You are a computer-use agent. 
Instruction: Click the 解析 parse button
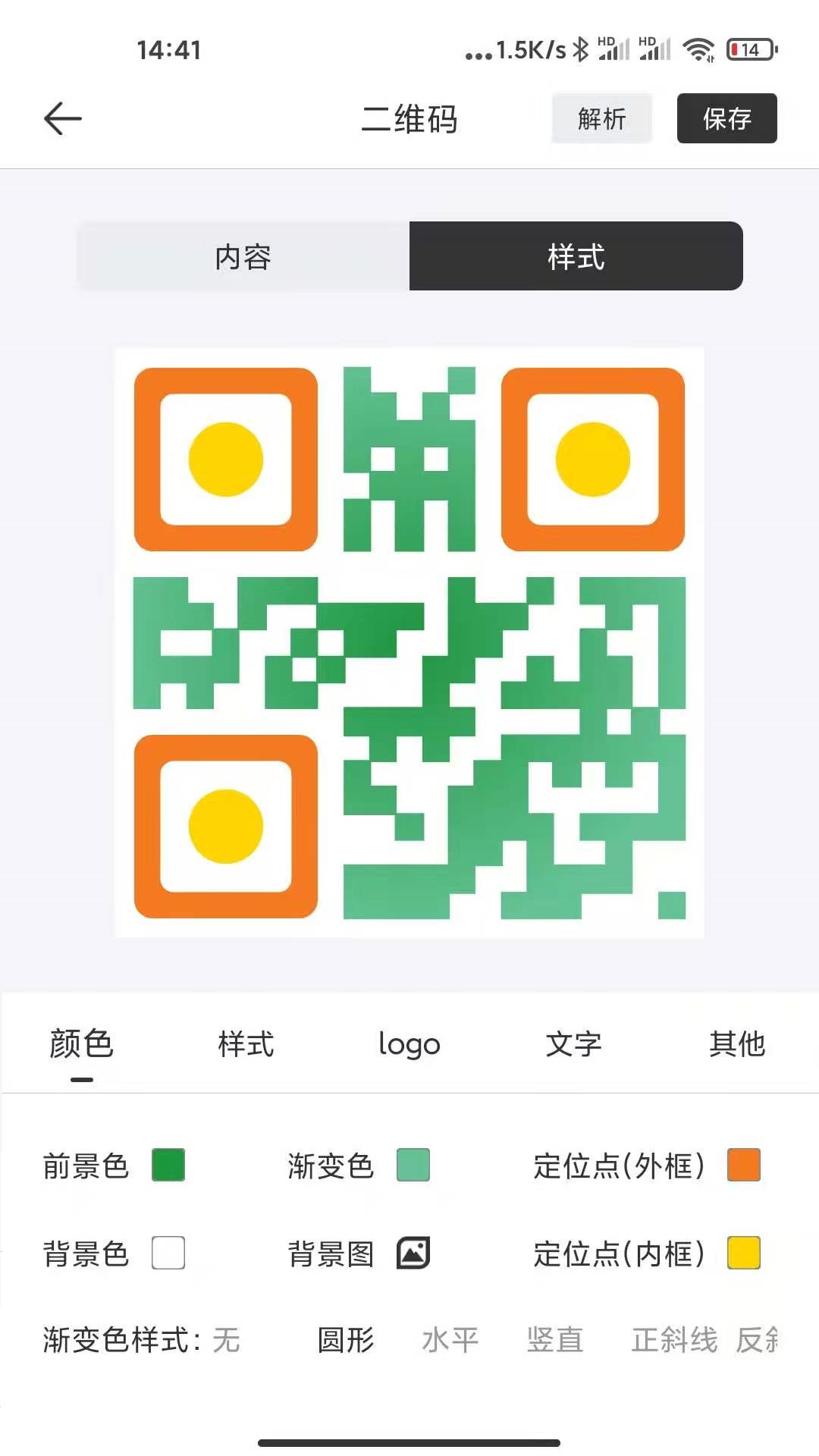(x=601, y=118)
